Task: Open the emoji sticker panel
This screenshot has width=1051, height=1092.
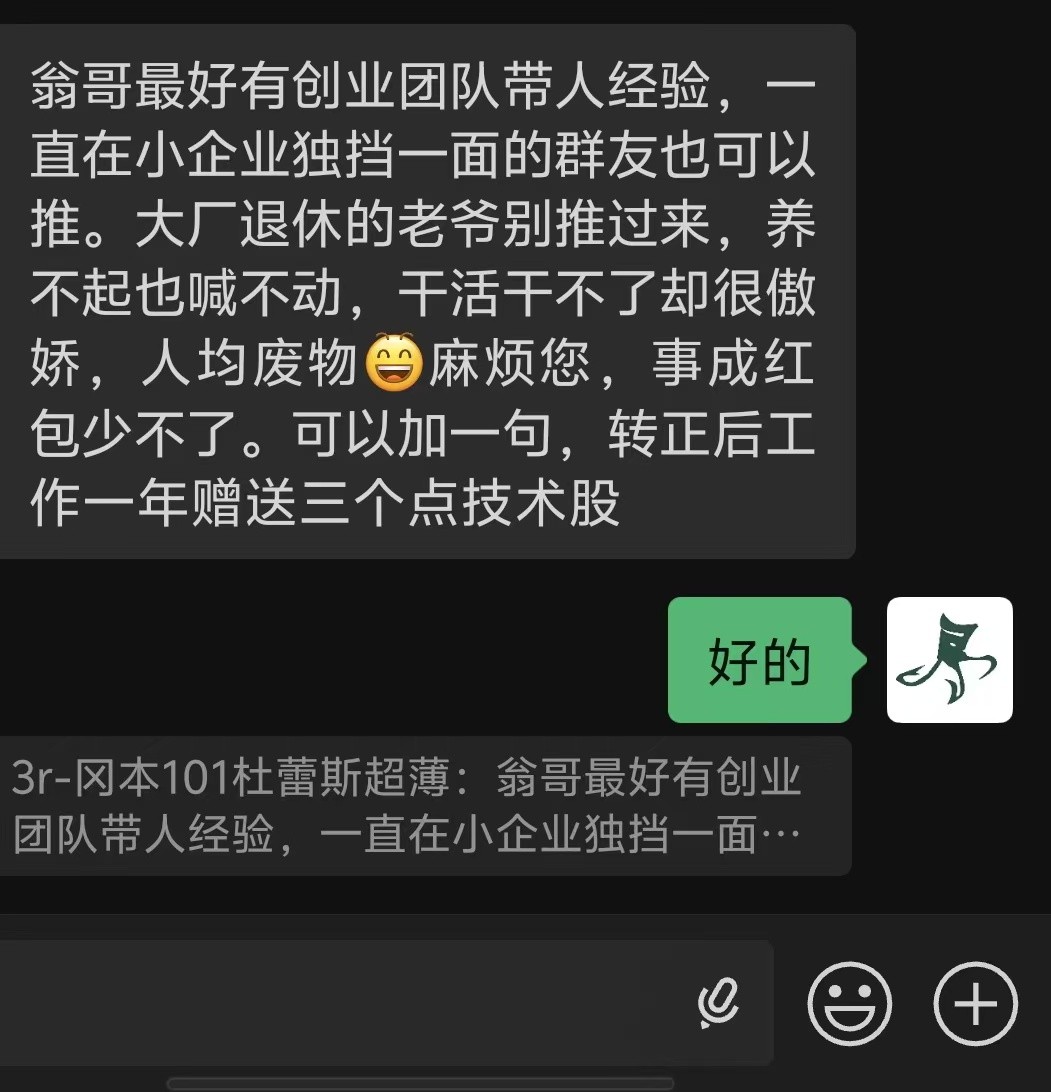Action: tap(849, 1003)
